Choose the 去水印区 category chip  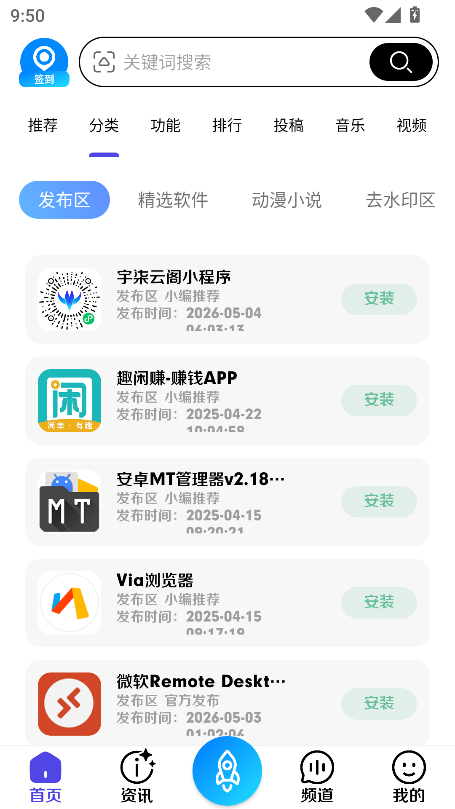(400, 200)
